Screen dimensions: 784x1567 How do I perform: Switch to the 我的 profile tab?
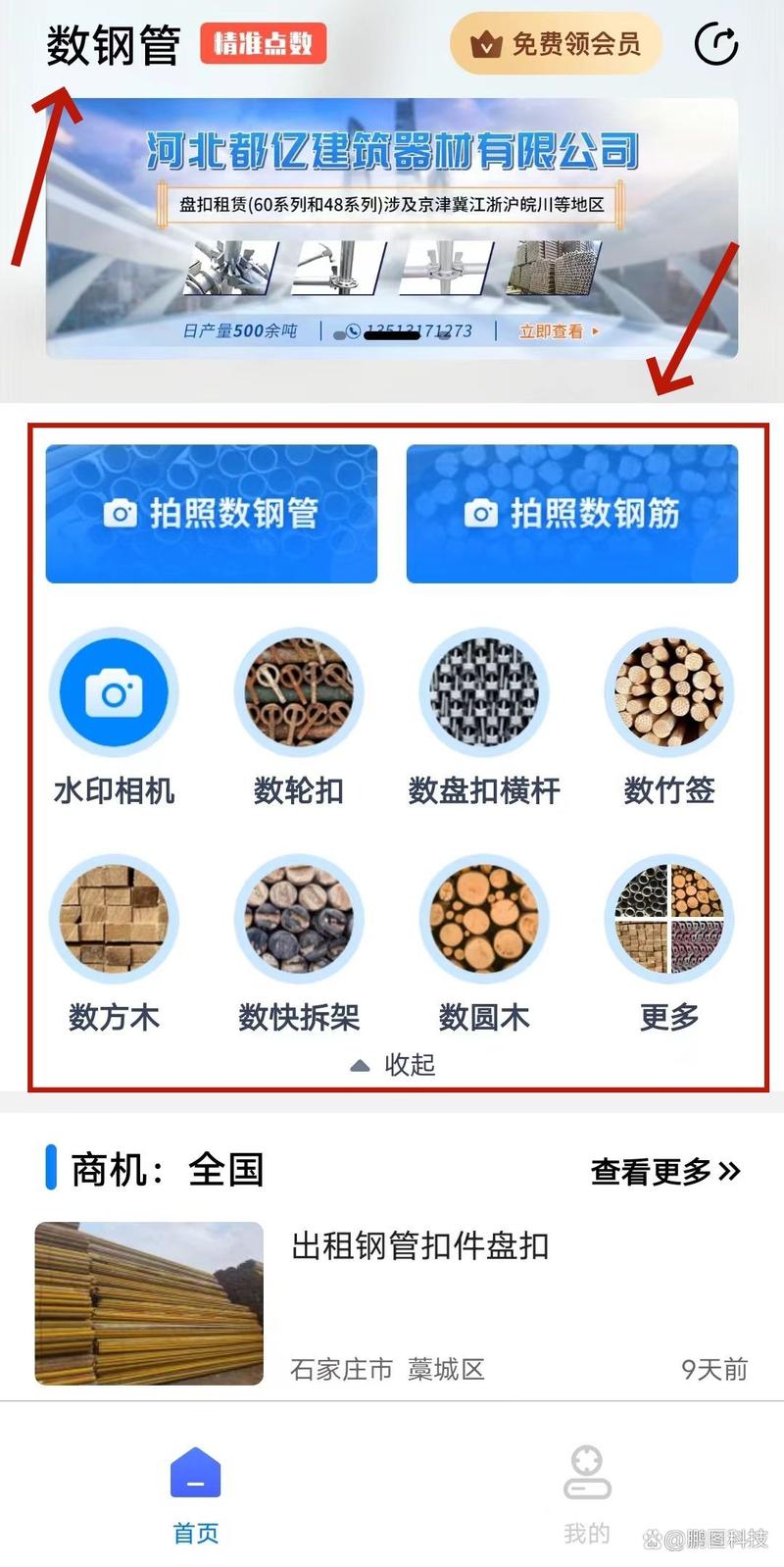tap(586, 1491)
